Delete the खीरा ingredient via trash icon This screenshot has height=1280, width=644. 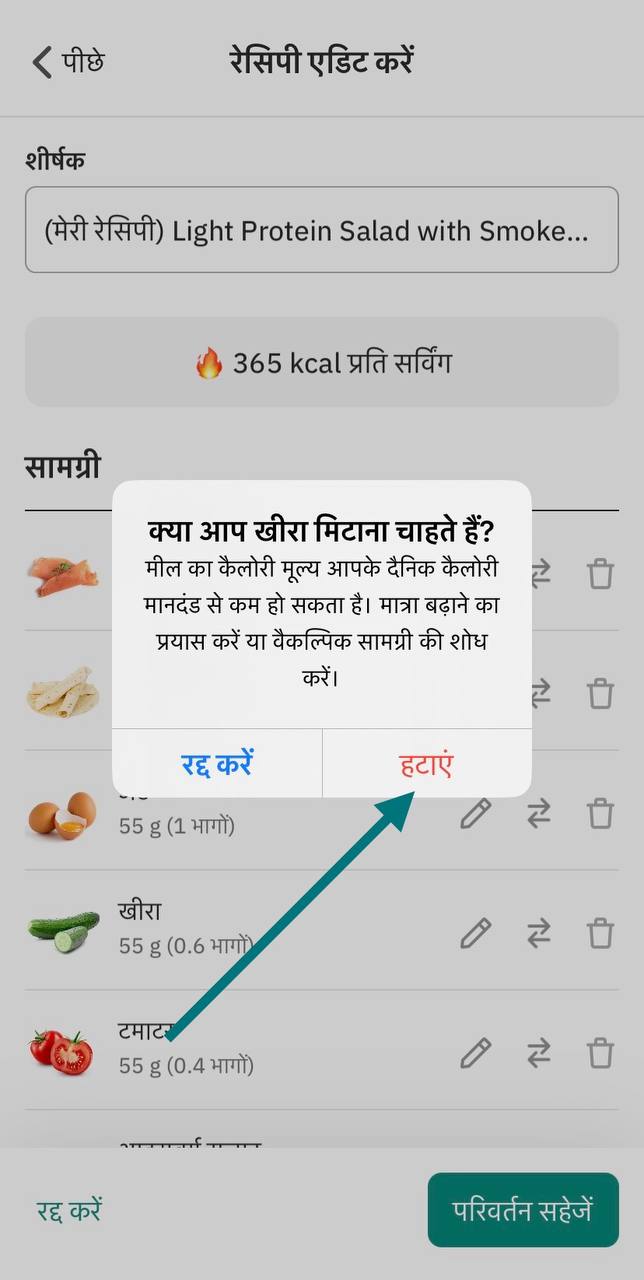(600, 933)
